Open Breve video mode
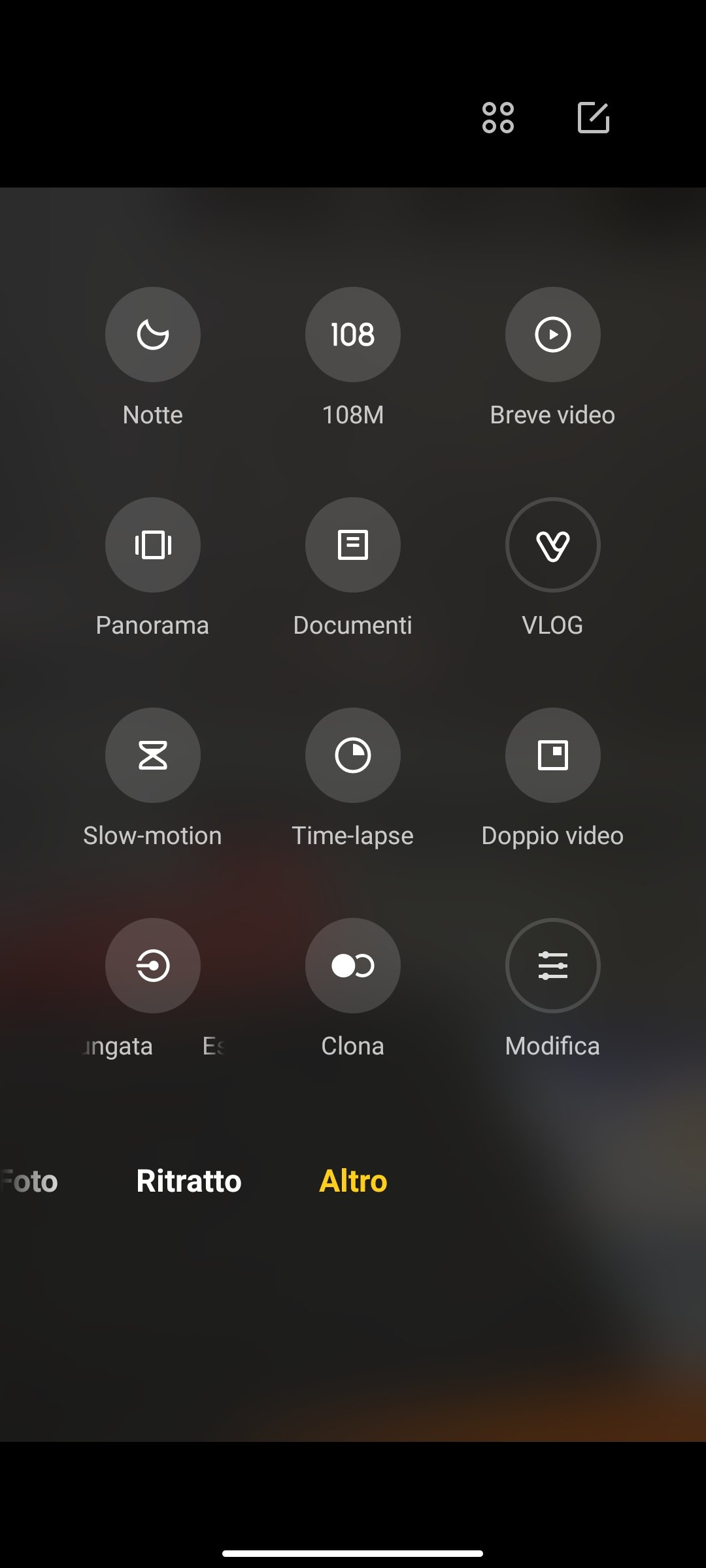 (x=552, y=335)
